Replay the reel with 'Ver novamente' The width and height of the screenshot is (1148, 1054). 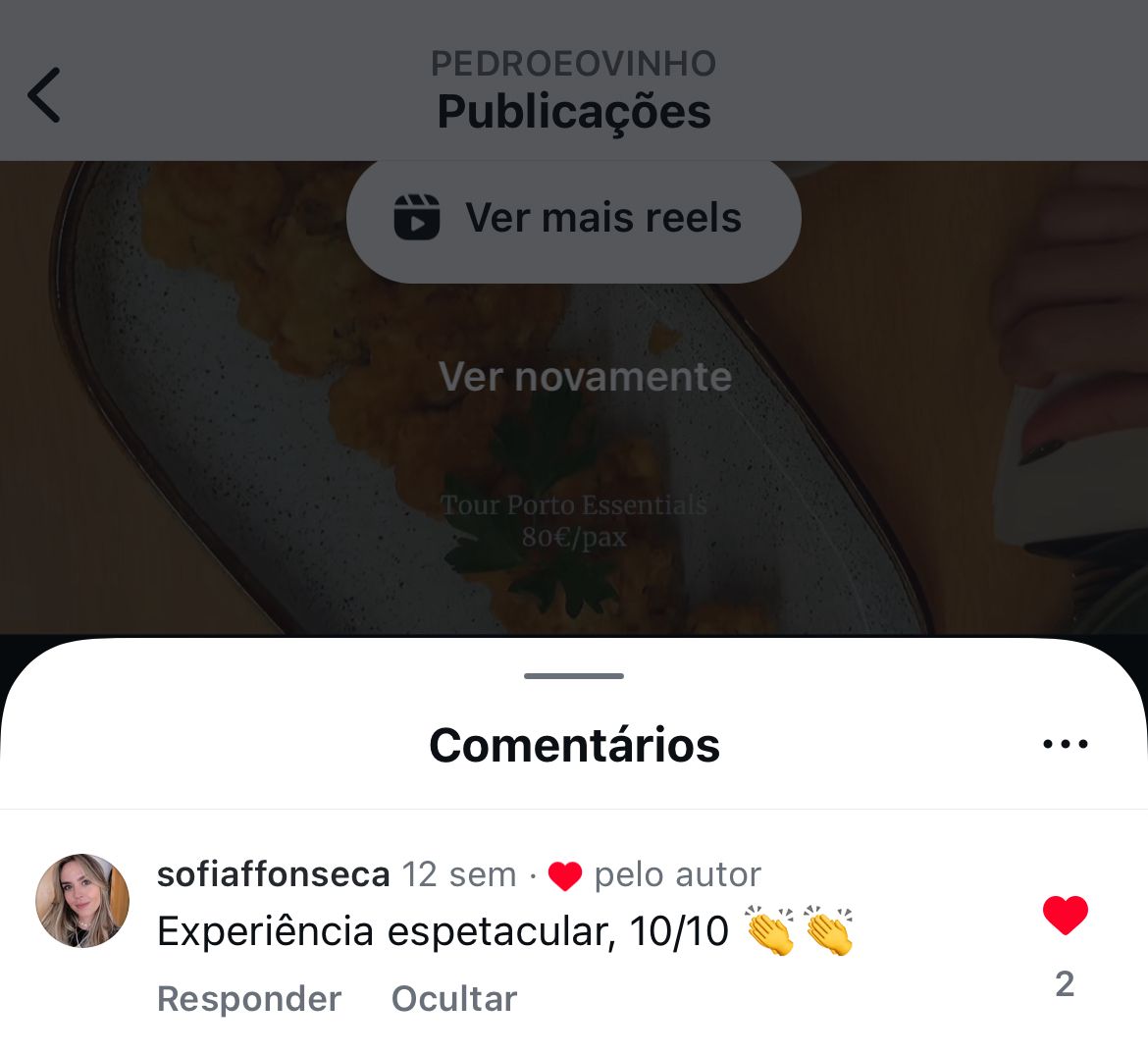tap(585, 377)
